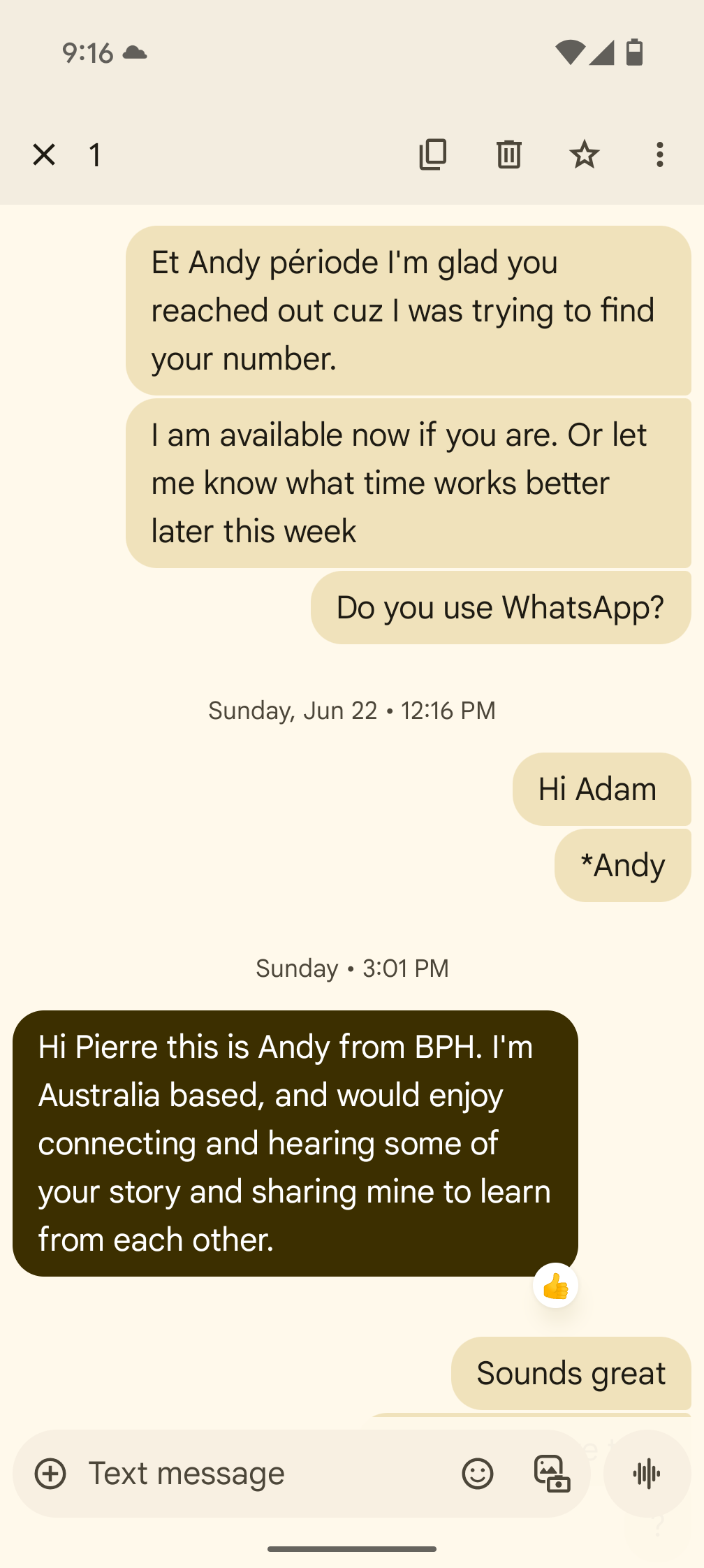Open the emoji picker

478,1474
